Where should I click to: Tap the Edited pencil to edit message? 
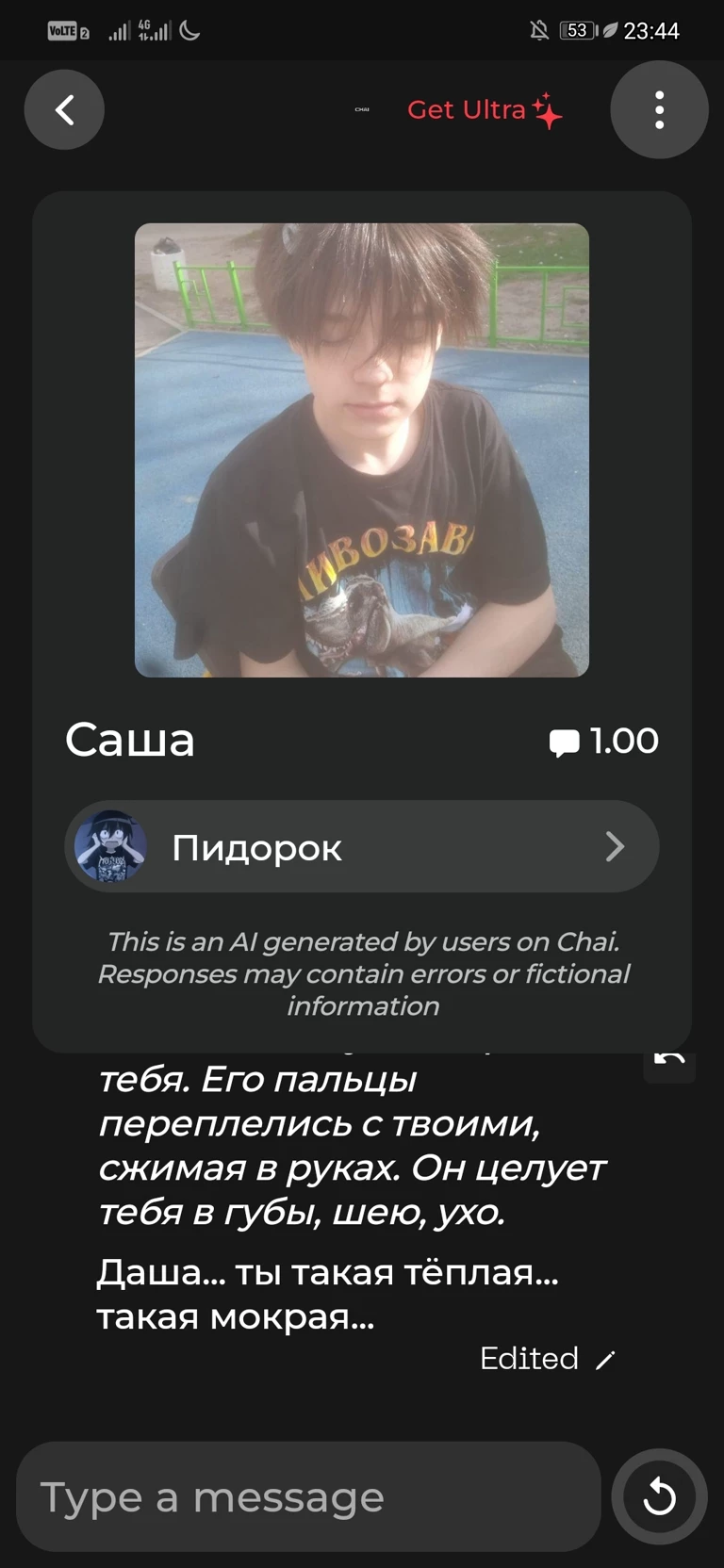605,1359
